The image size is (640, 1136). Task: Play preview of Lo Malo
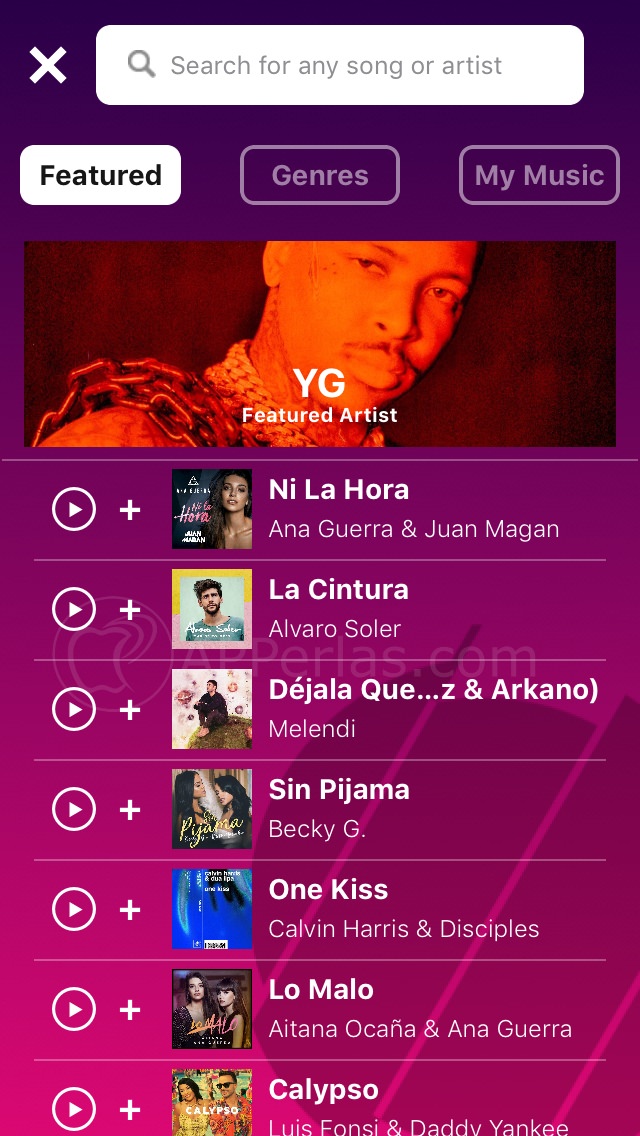(74, 1010)
